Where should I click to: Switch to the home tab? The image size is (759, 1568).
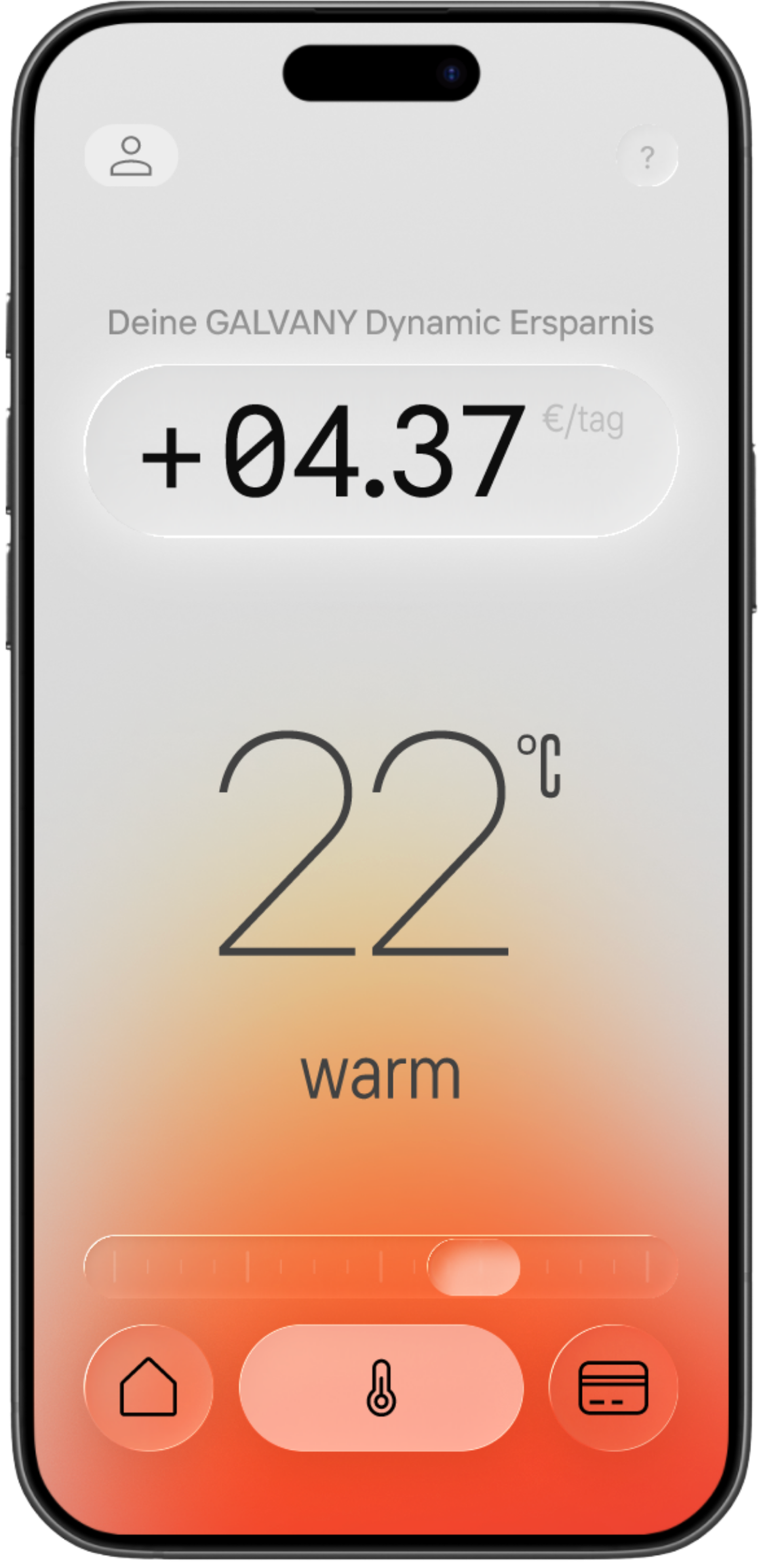[x=149, y=1388]
